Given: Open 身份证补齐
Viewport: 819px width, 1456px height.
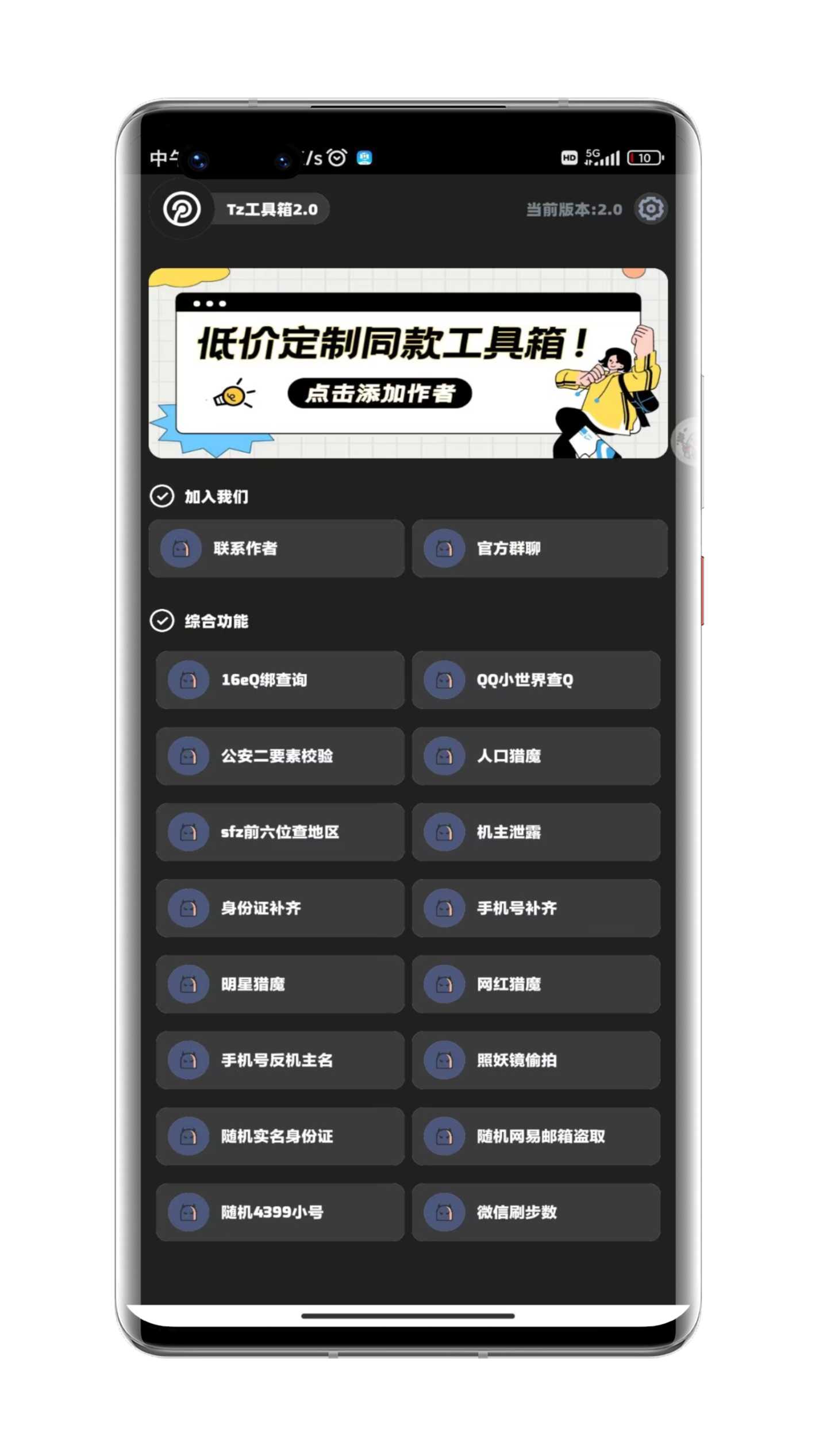Looking at the screenshot, I should pos(280,909).
